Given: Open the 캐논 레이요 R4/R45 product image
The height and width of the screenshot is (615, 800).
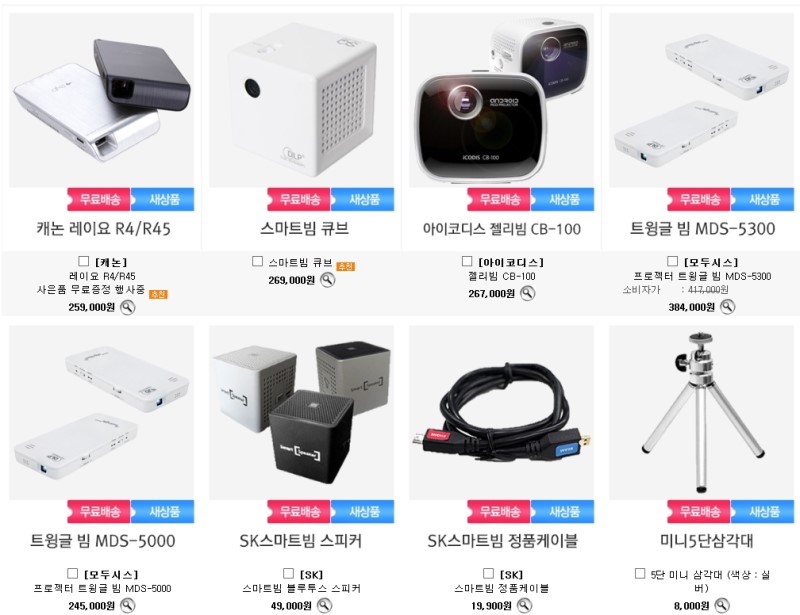Looking at the screenshot, I should [101, 100].
